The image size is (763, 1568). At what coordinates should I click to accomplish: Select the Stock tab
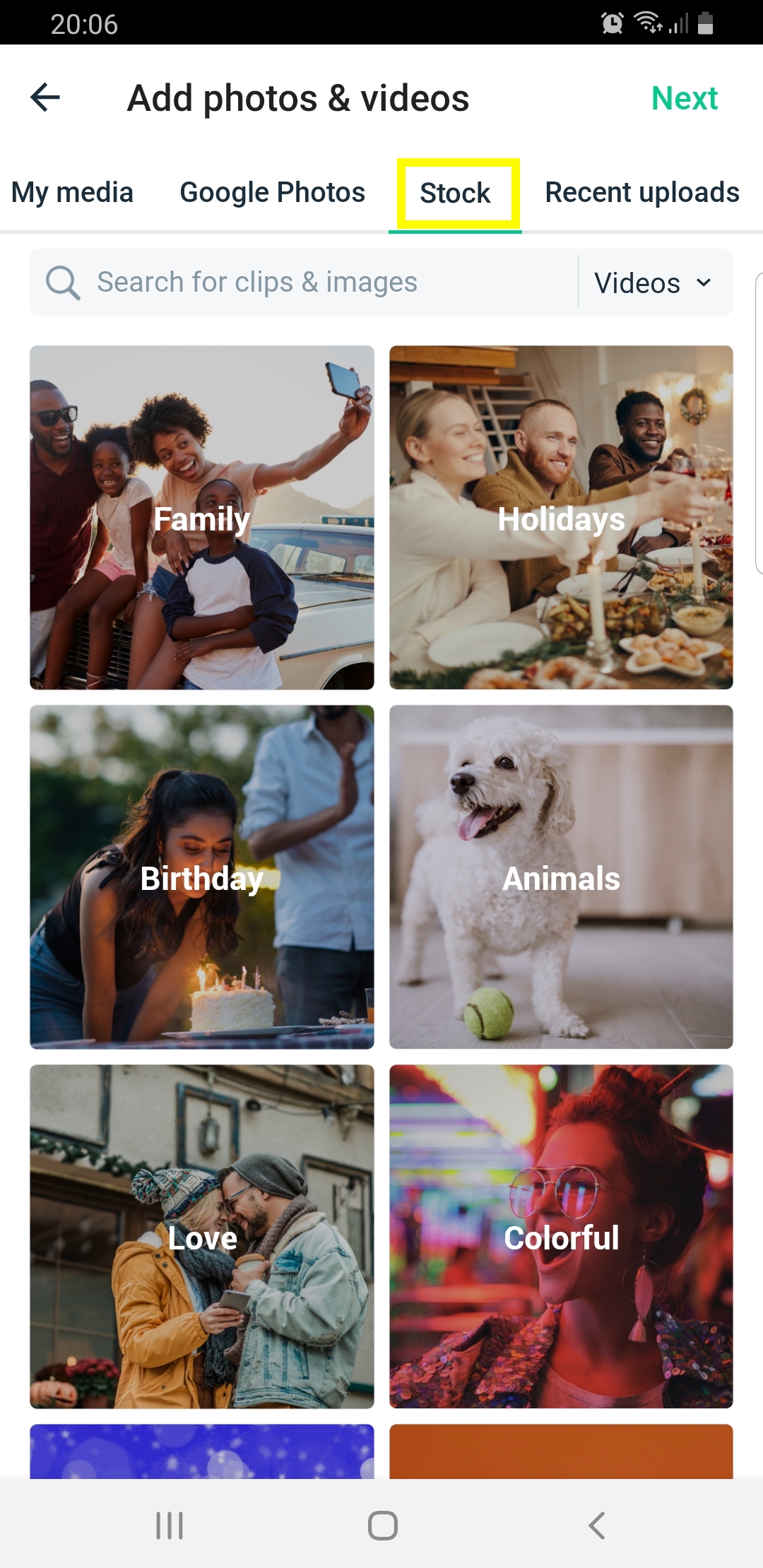tap(456, 193)
